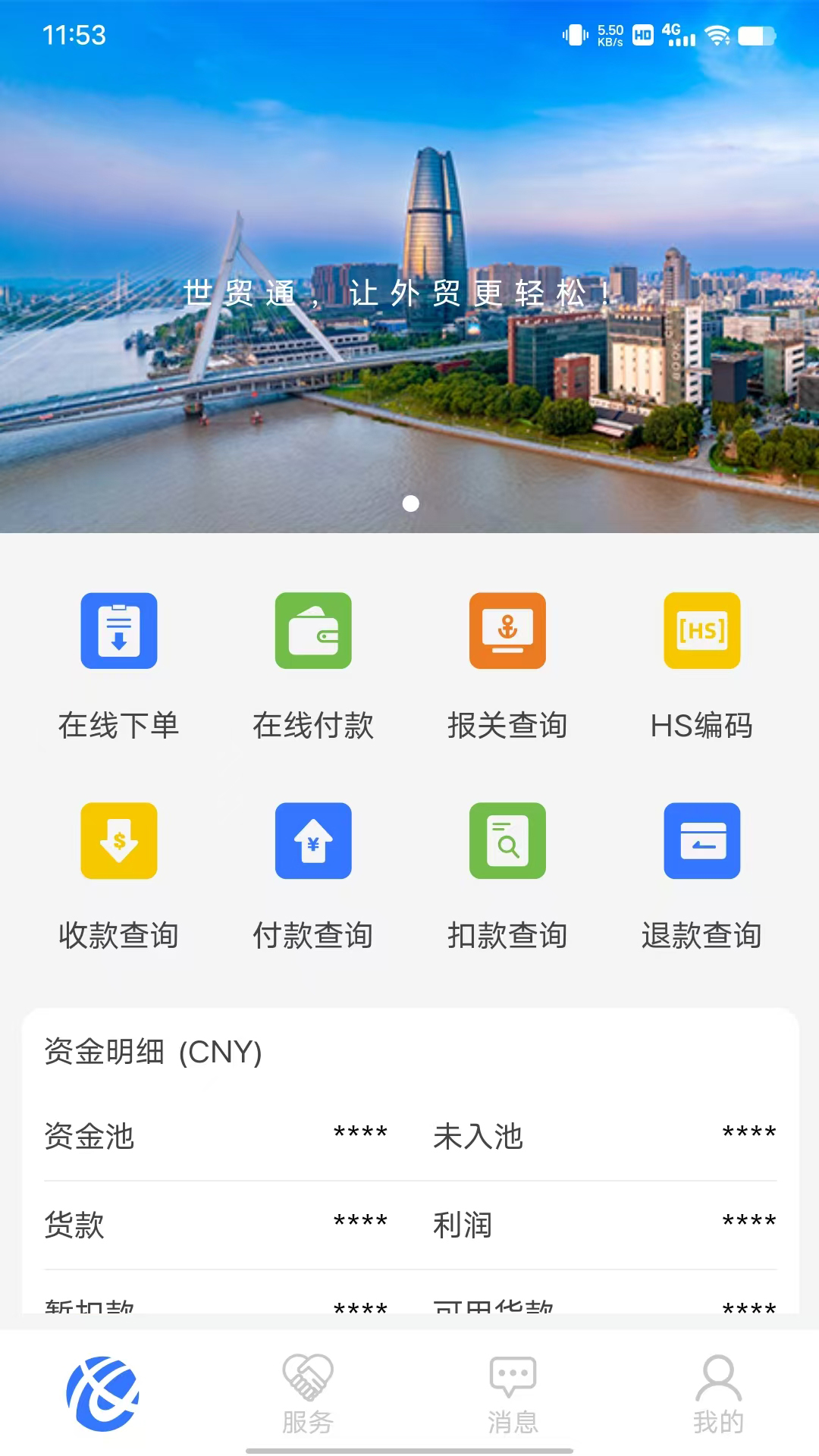Switch to the 消息 messages tab
The image size is (819, 1456).
(x=512, y=1395)
